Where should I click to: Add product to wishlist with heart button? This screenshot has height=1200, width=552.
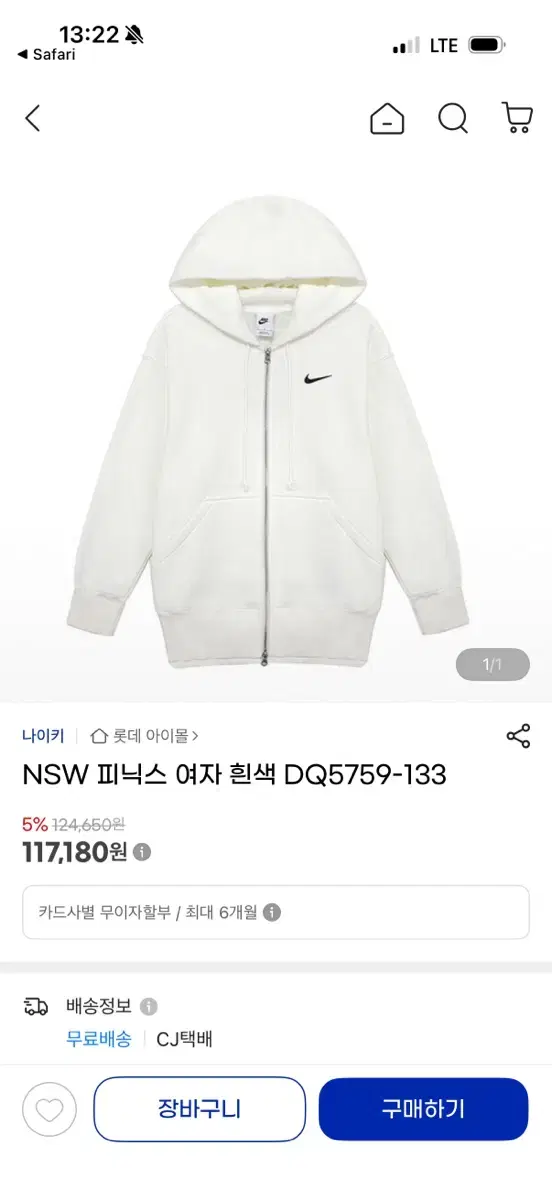tap(50, 1110)
